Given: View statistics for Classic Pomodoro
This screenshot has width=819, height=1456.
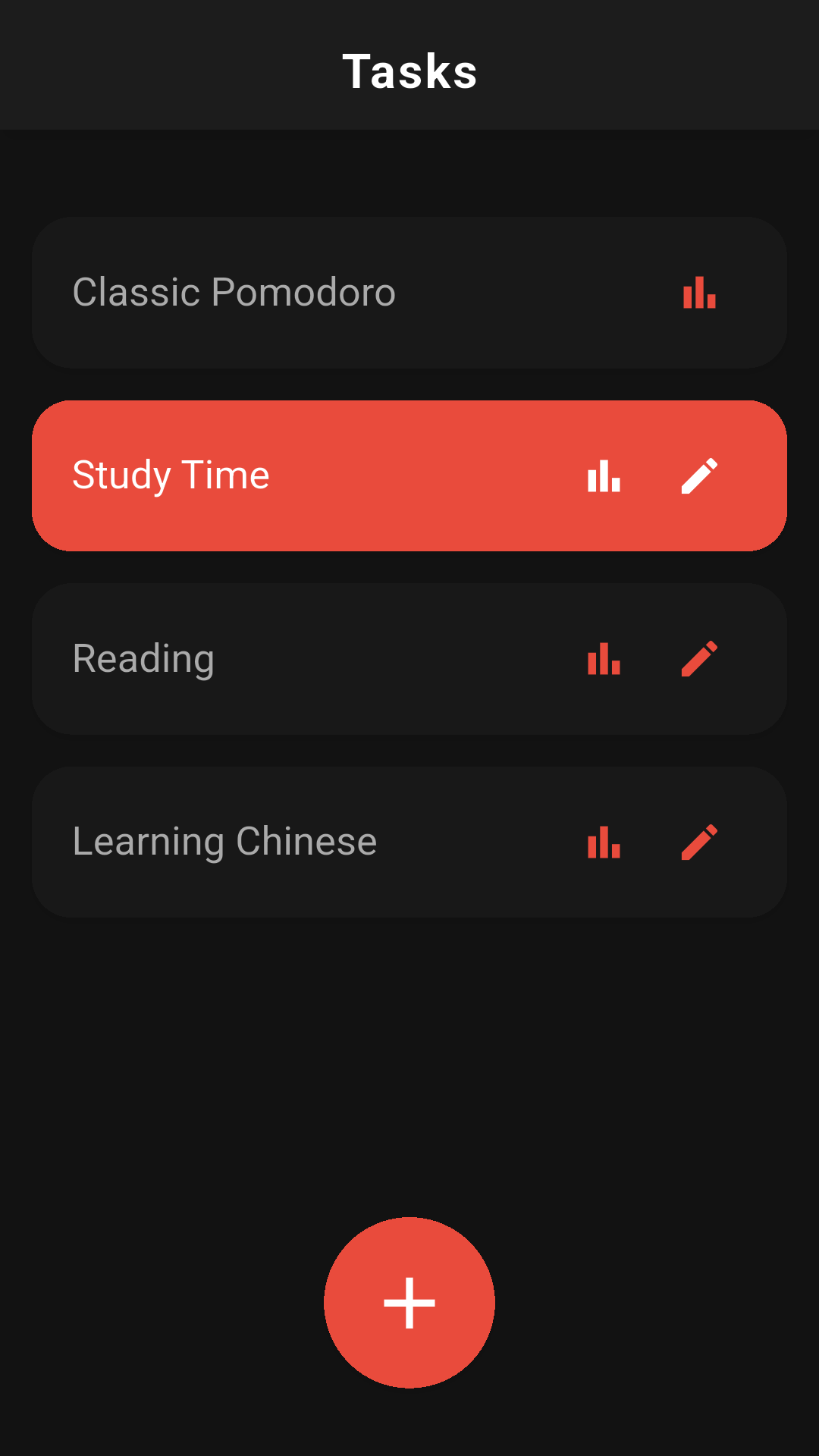Looking at the screenshot, I should (x=699, y=293).
